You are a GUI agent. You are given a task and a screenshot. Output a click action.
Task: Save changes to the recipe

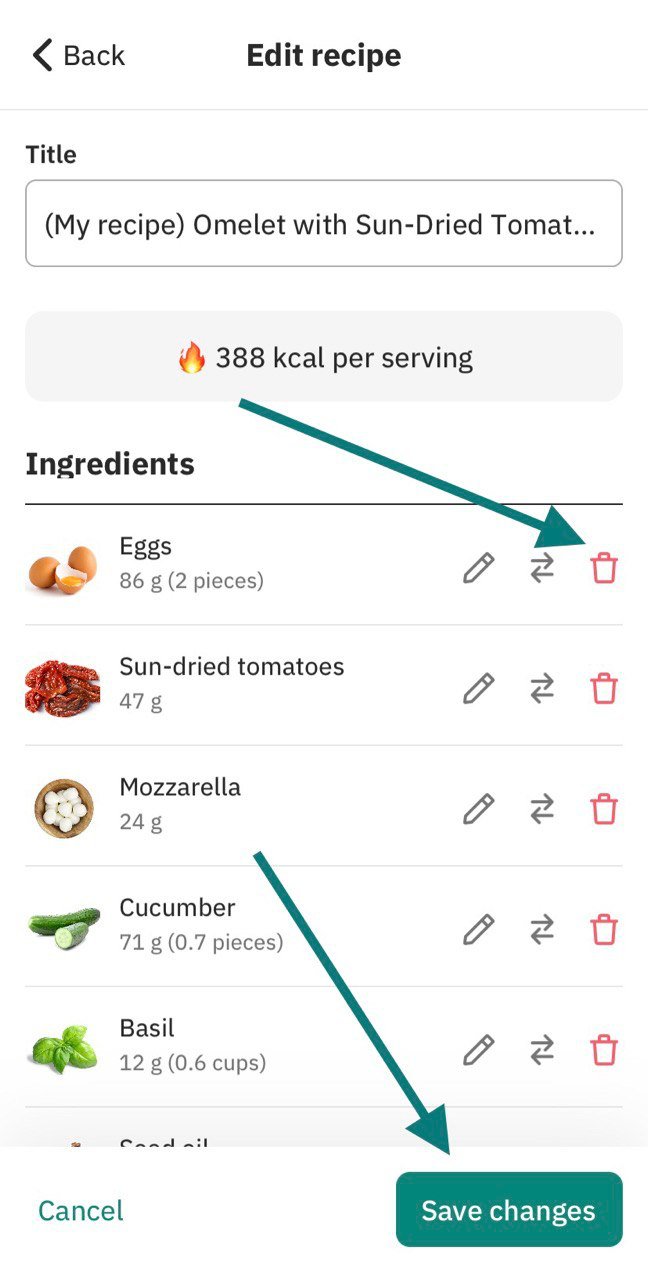coord(509,1210)
